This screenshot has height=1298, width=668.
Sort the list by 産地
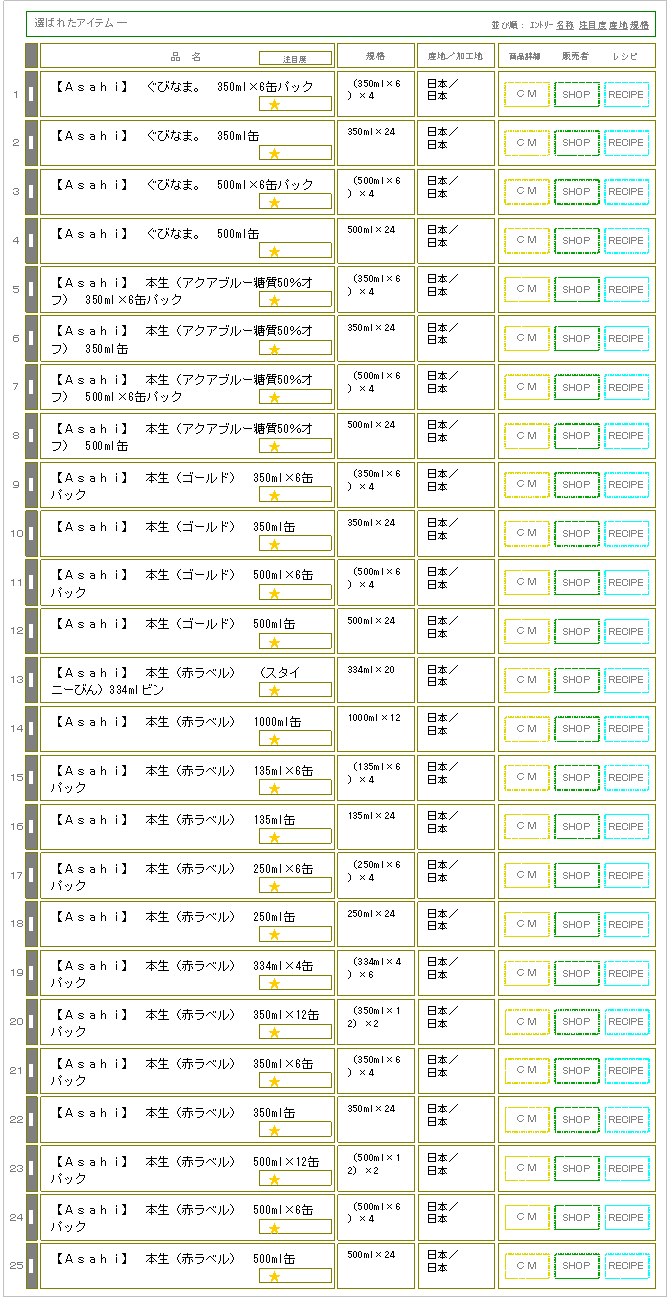point(618,23)
